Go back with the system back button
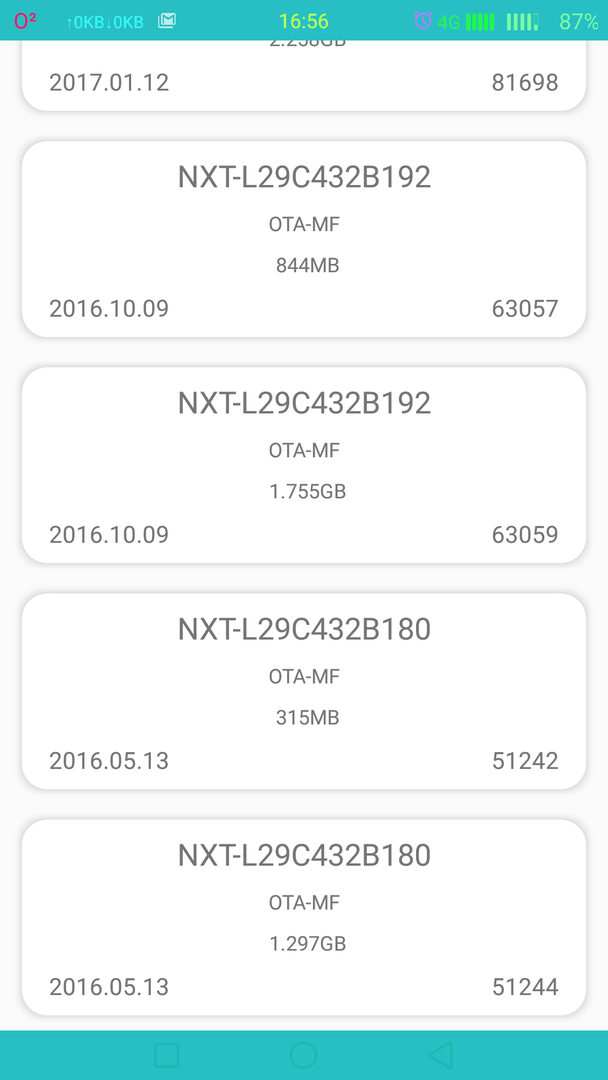608x1080 pixels. tap(441, 1055)
